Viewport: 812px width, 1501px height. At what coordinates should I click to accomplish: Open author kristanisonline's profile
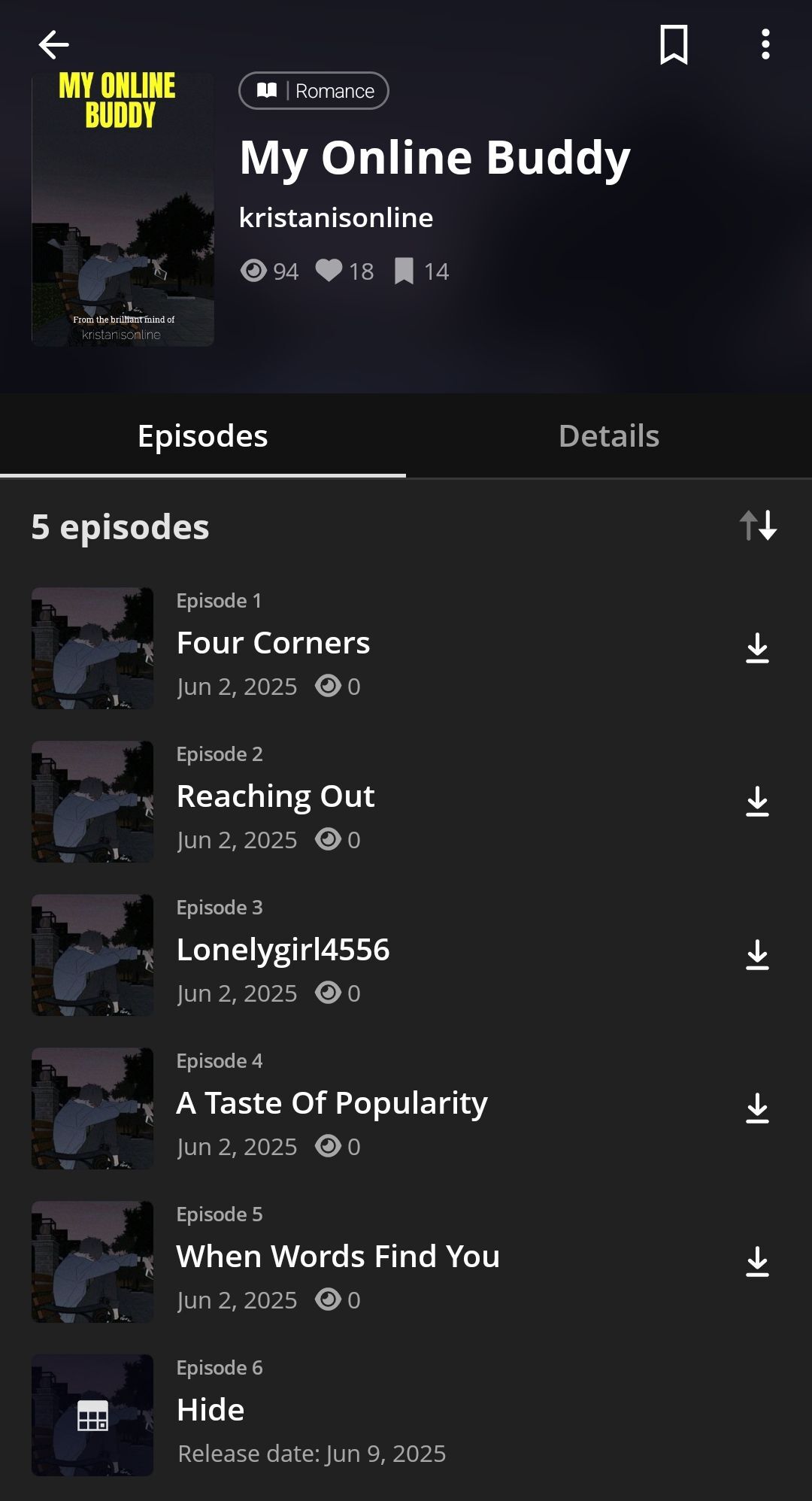pyautogui.click(x=336, y=218)
